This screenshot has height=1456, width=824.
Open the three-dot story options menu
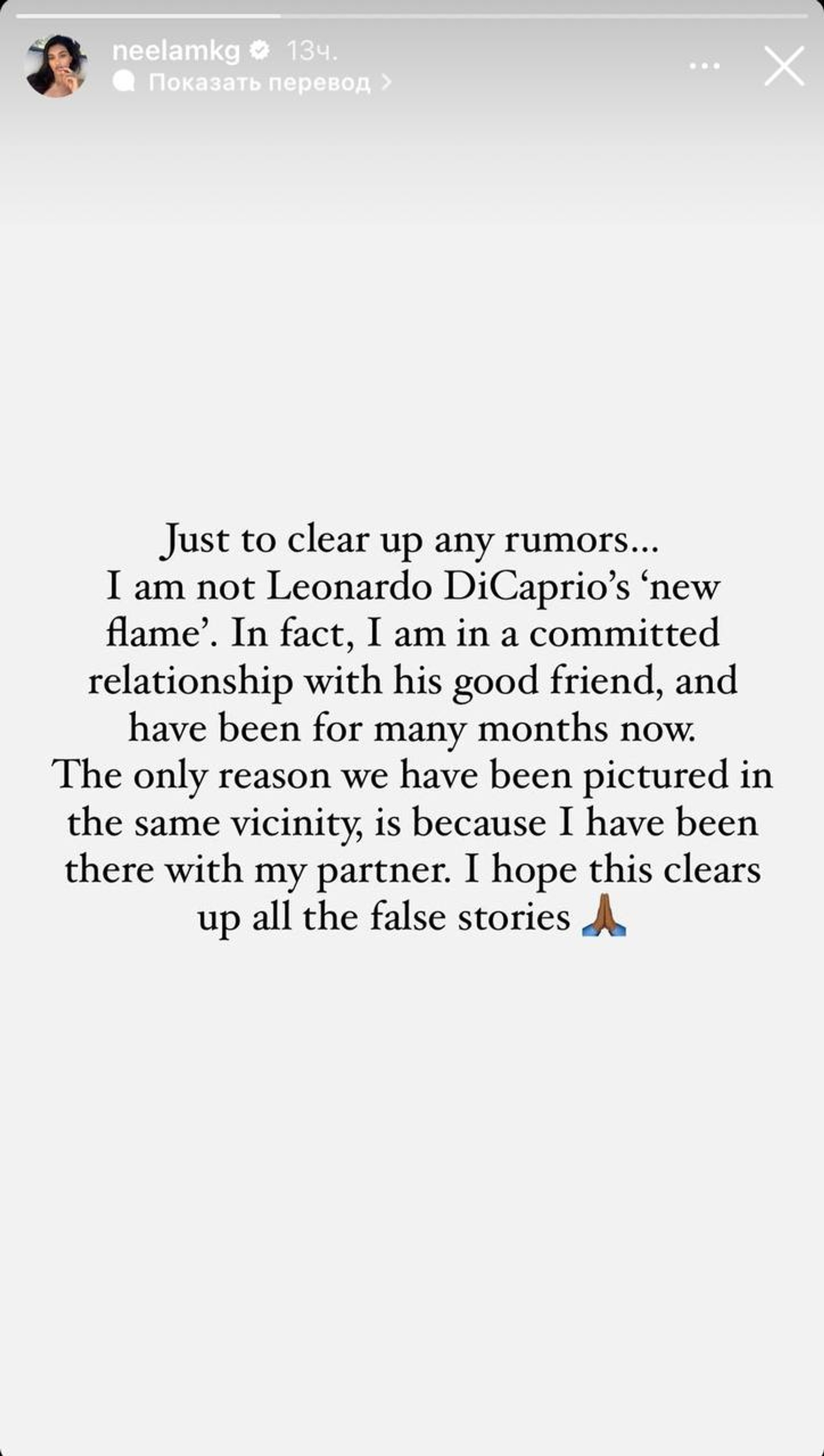[704, 66]
